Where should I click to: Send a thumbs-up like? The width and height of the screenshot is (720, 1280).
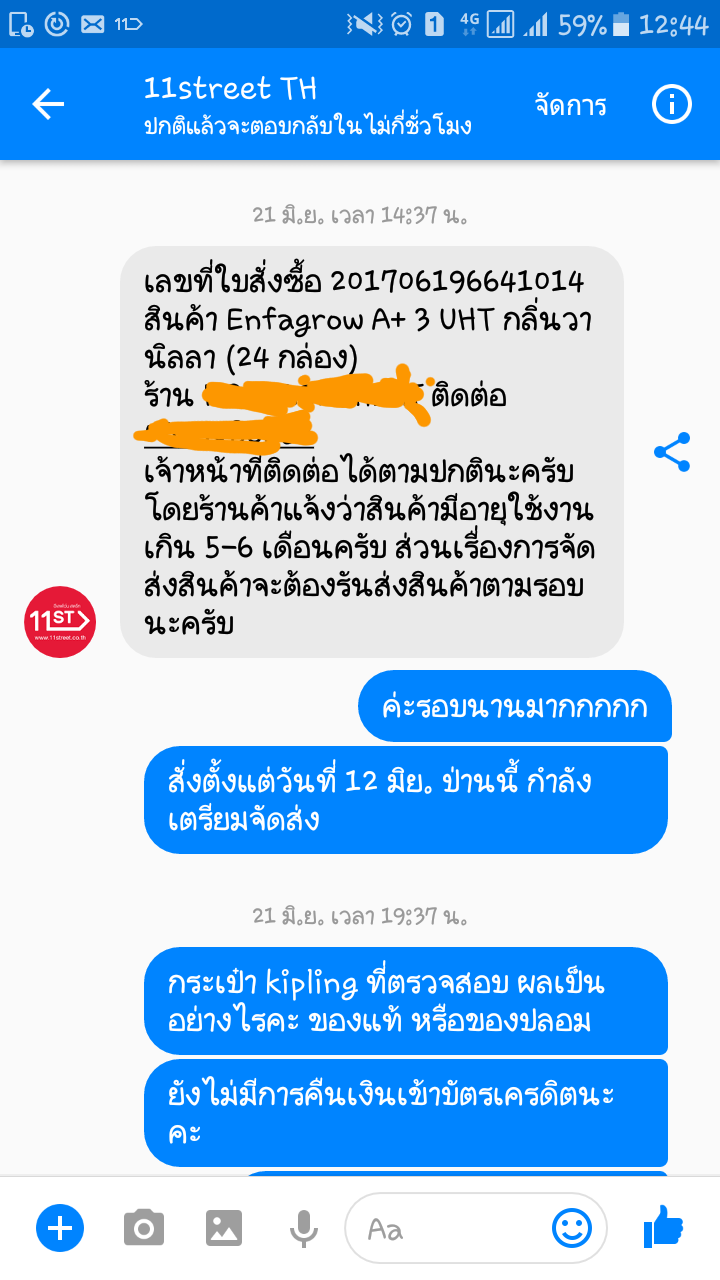pyautogui.click(x=662, y=1226)
